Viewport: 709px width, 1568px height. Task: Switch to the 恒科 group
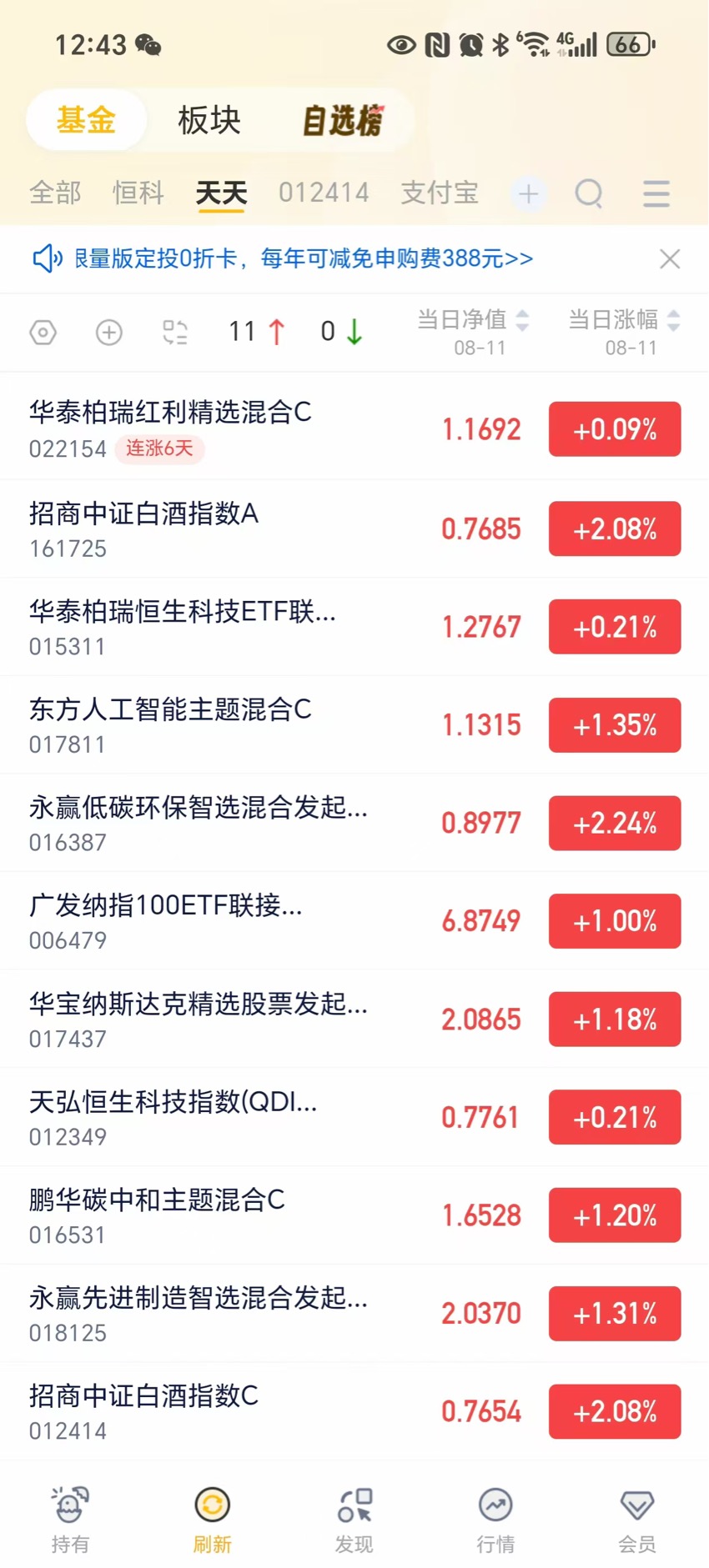pos(138,193)
